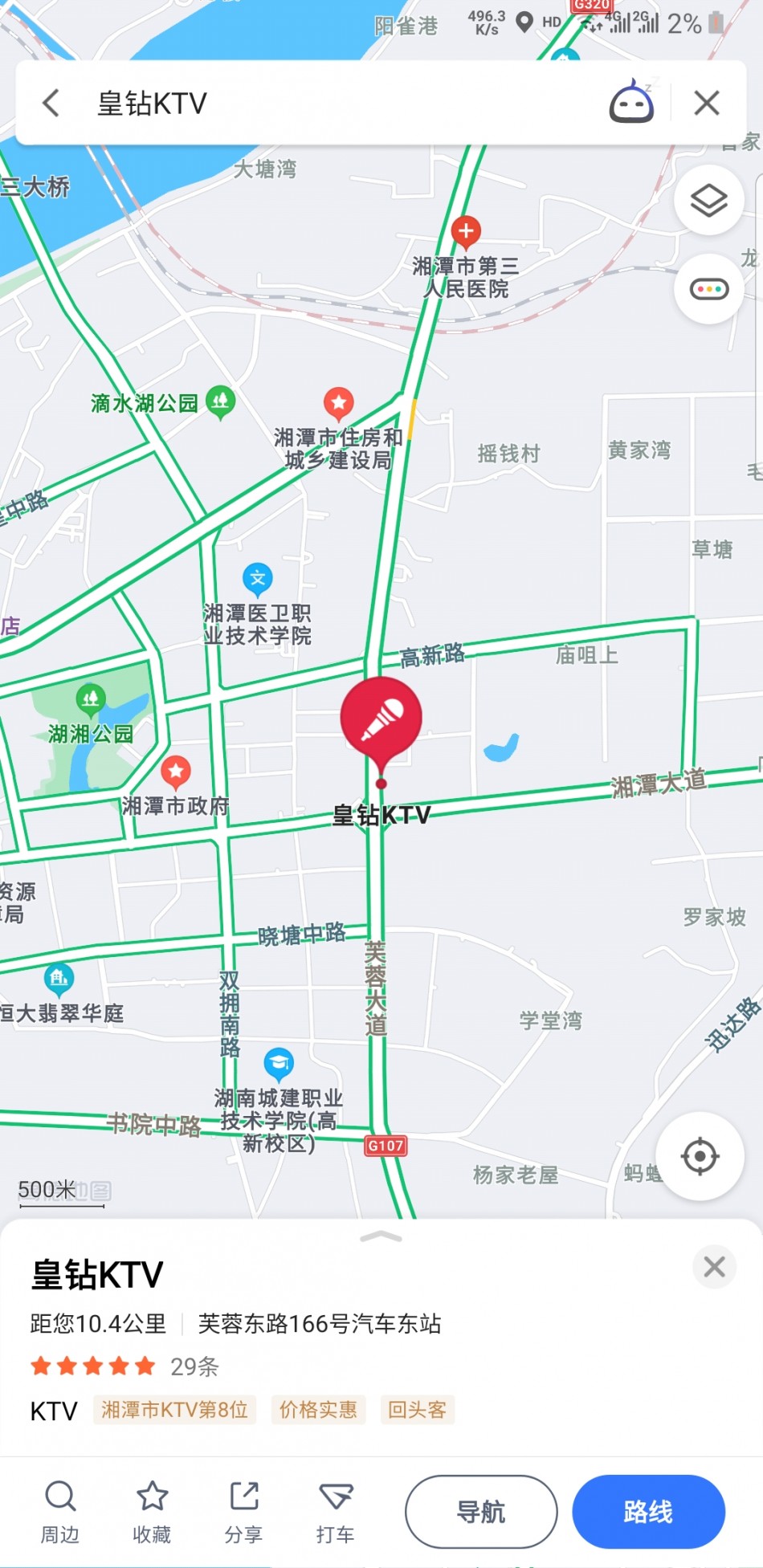Clear the 皇钻KTV search text

point(707,103)
